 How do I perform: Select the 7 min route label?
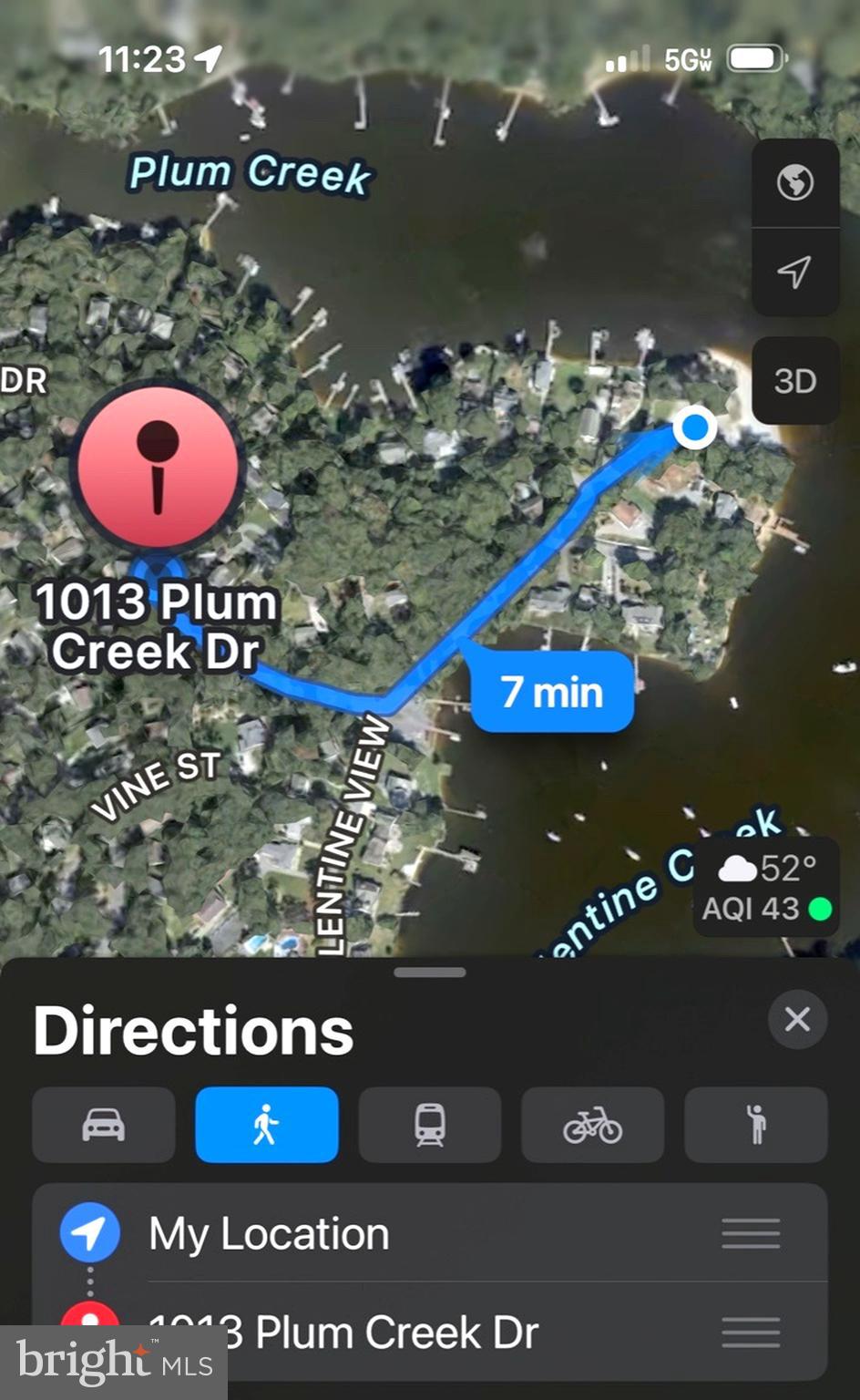[x=552, y=693]
